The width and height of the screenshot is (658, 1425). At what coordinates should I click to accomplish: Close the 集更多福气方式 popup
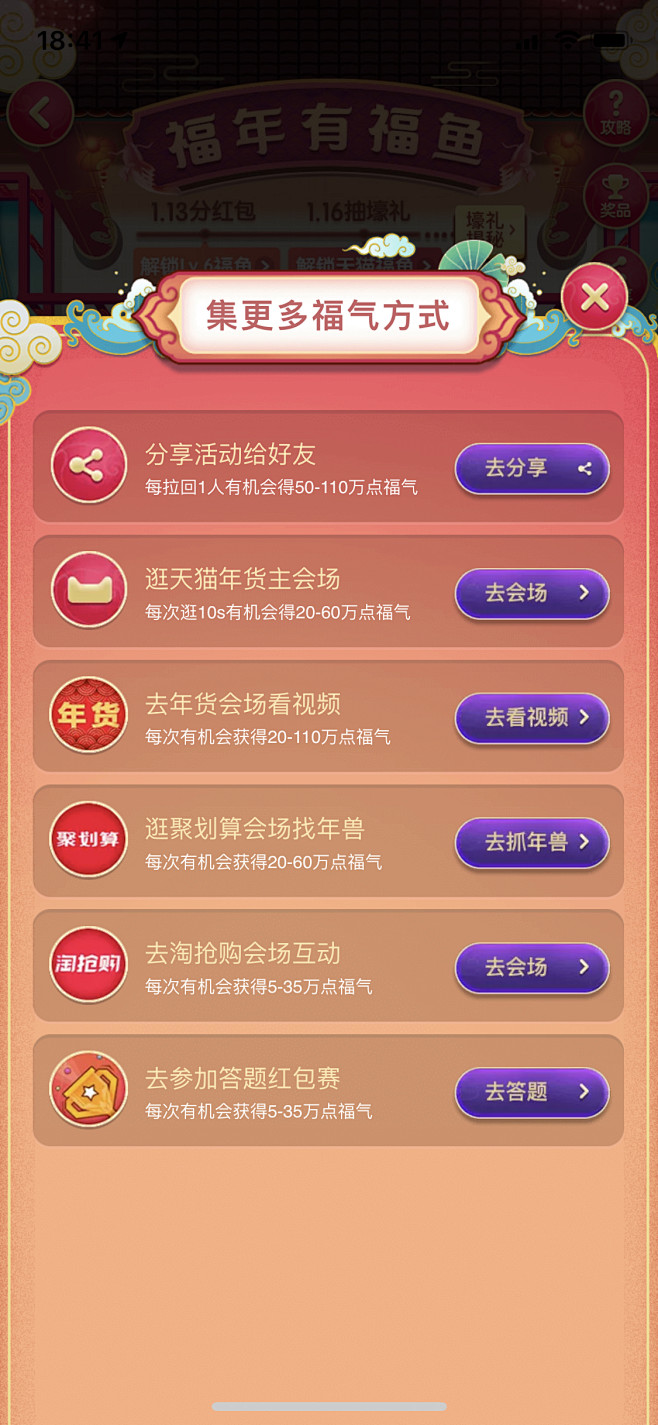[594, 296]
